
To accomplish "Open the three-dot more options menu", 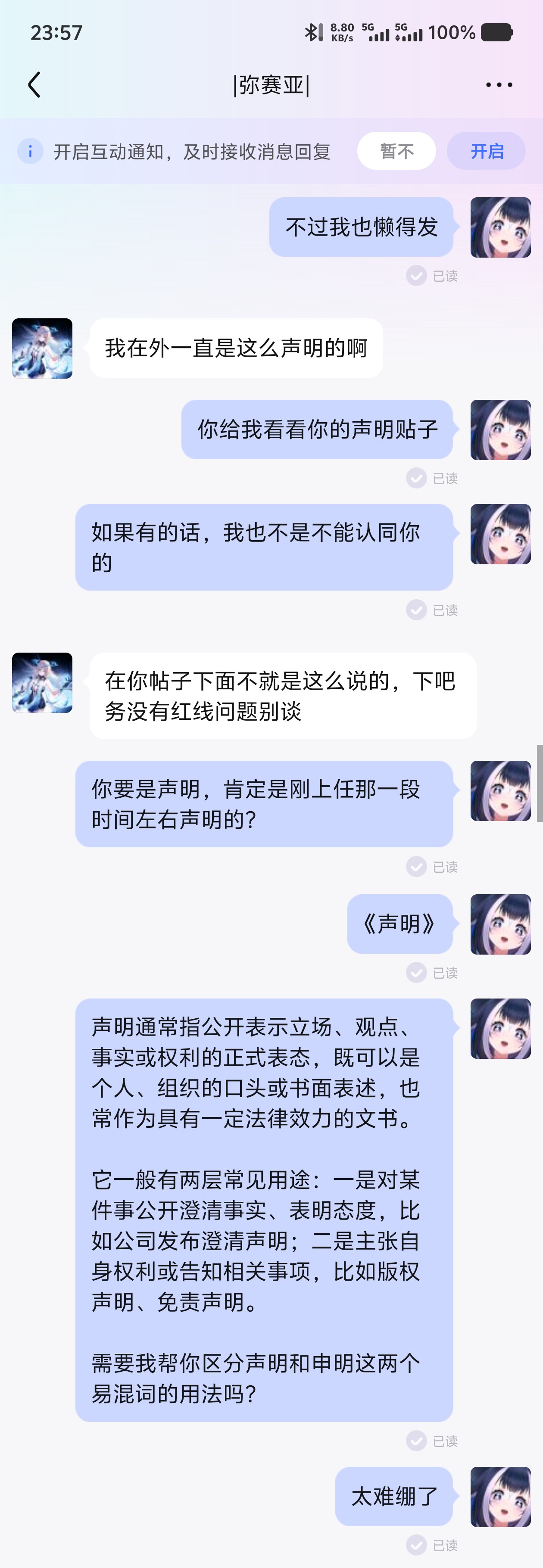I will [499, 84].
